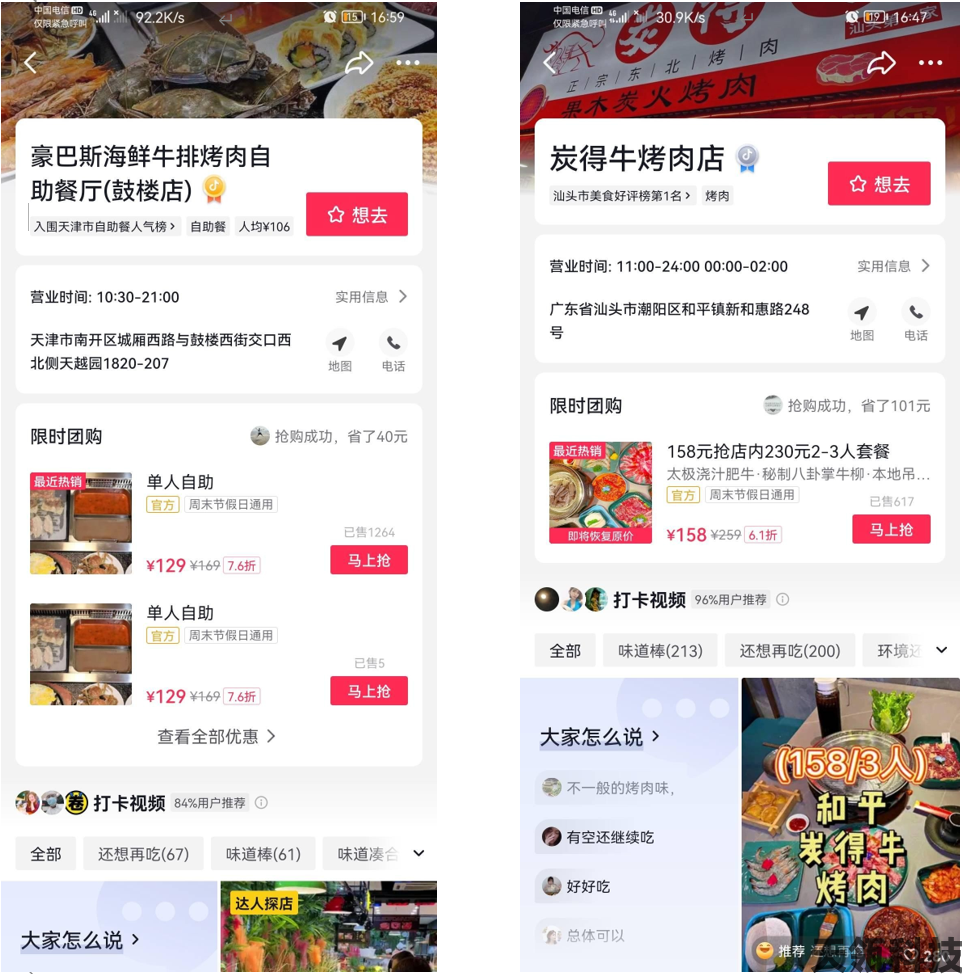Go back from the 豪巴斯海鲜牛排烤肉自助餐厅 page
This screenshot has height=974, width=962.
tap(30, 64)
